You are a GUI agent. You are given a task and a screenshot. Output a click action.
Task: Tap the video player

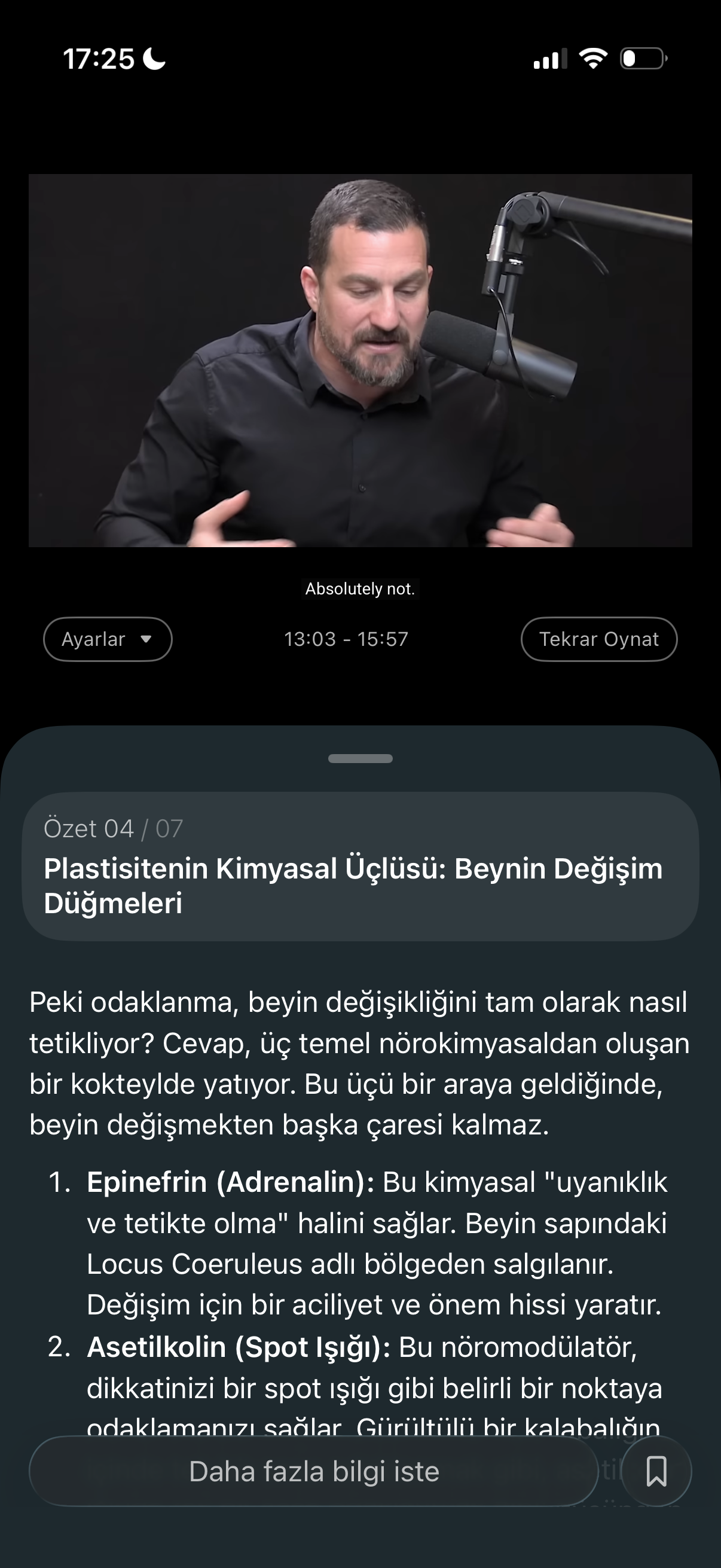[x=360, y=361]
